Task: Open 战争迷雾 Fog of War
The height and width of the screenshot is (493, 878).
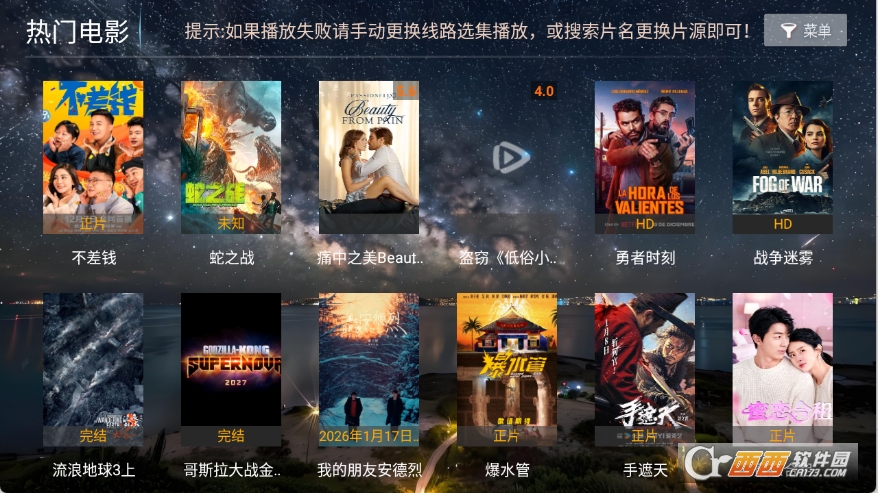Action: pyautogui.click(x=783, y=157)
